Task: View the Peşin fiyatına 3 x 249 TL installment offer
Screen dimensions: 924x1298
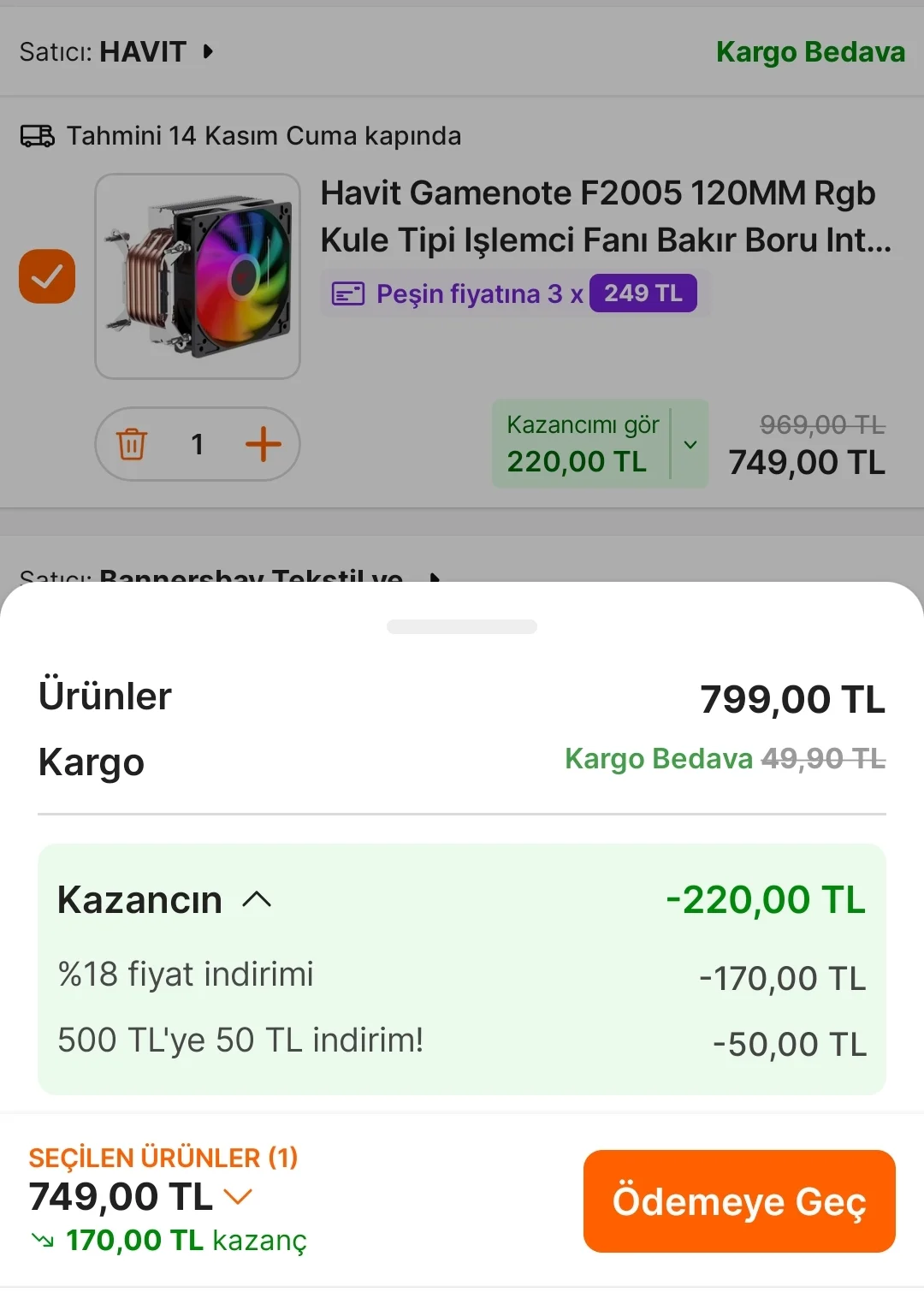Action: 513,293
